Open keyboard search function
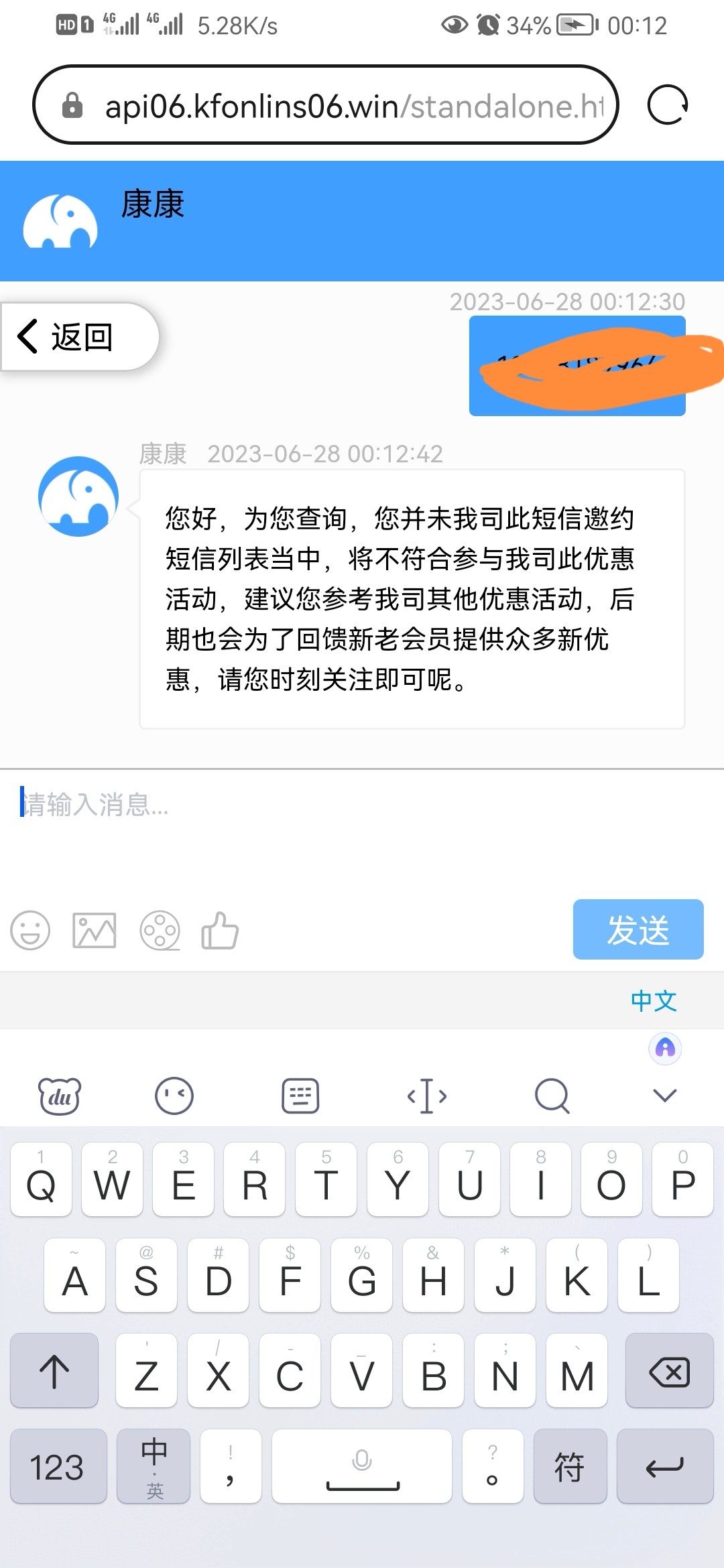The image size is (724, 1568). pos(551,1096)
